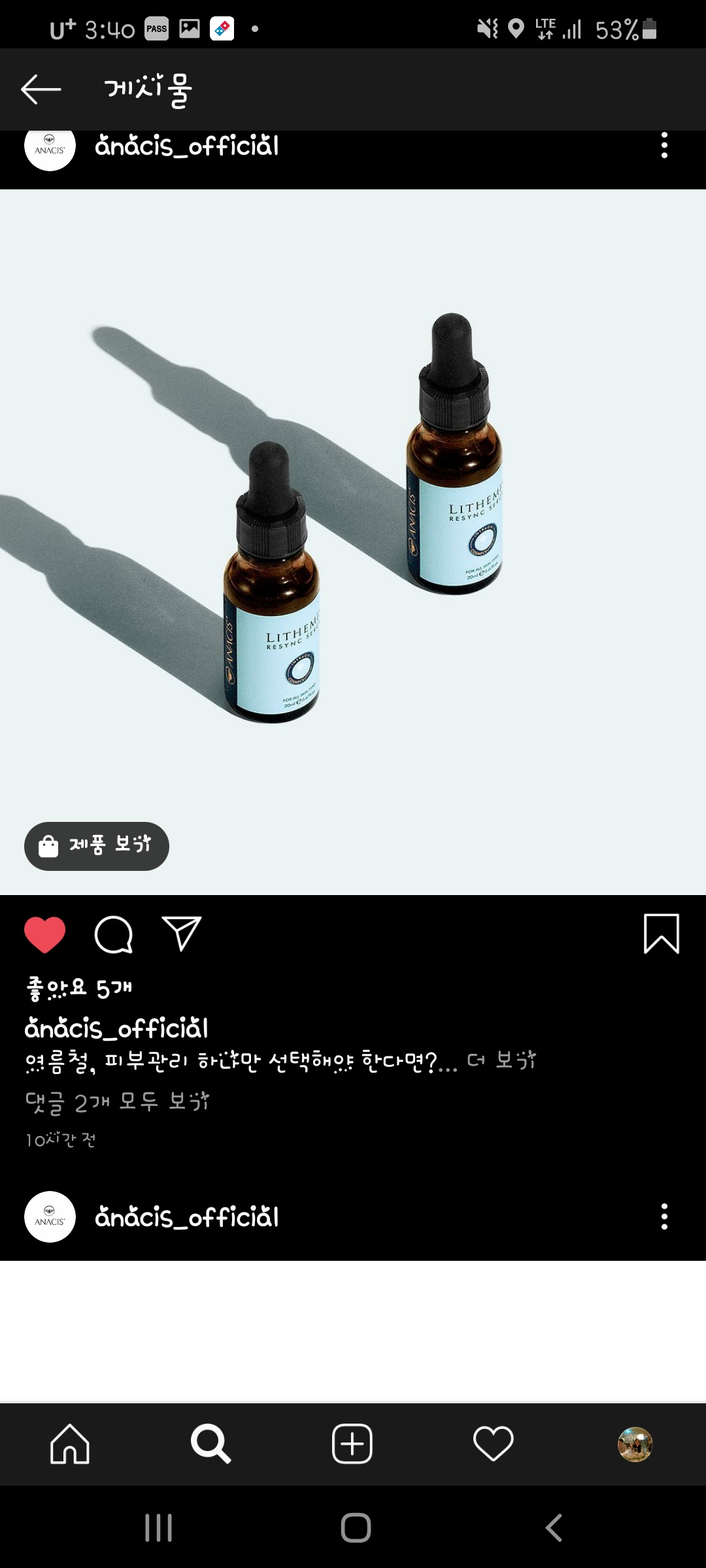This screenshot has height=1568, width=706.
Task: Open anacis_official profile from caption username
Action: pyautogui.click(x=116, y=1029)
